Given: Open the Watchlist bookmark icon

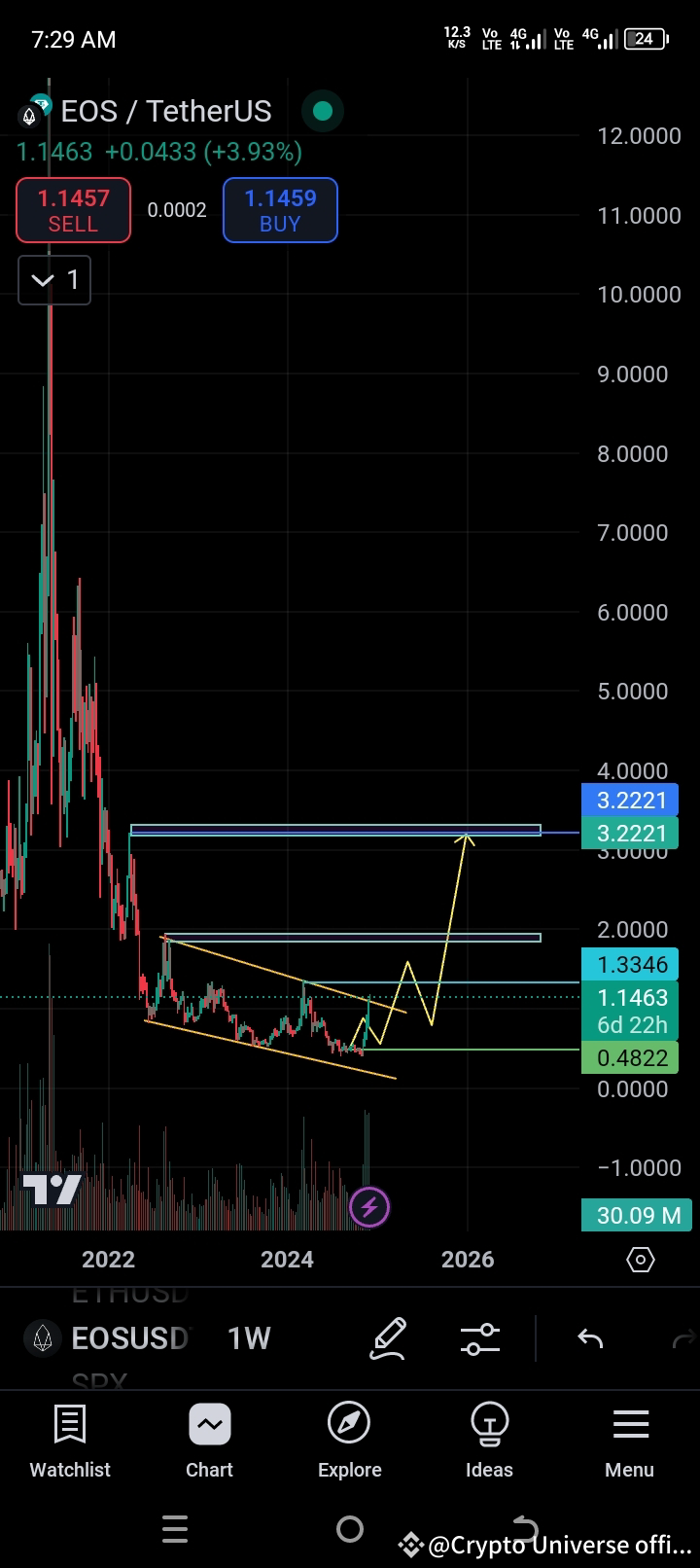Looking at the screenshot, I should pos(69,1424).
